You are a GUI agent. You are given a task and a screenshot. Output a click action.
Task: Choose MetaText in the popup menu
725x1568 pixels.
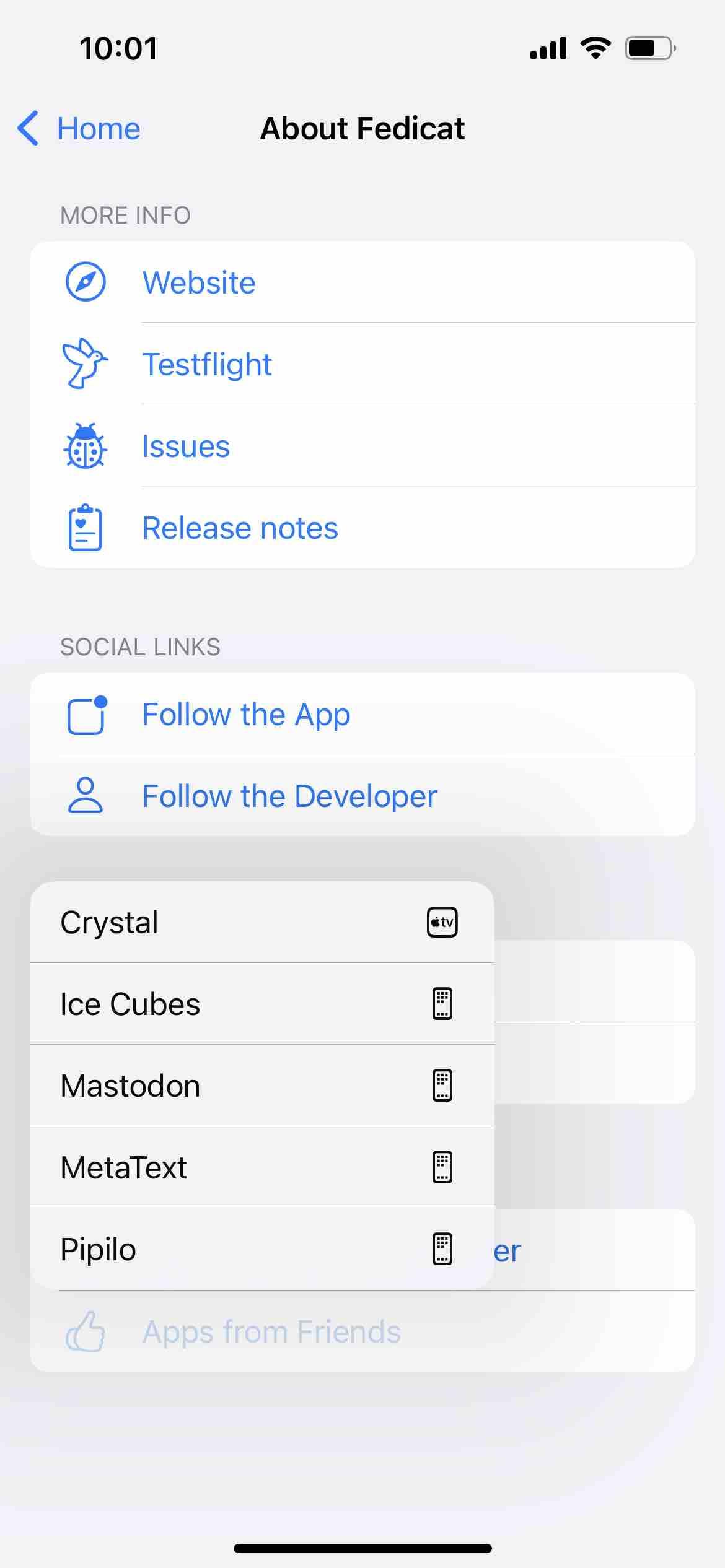coord(261,1167)
